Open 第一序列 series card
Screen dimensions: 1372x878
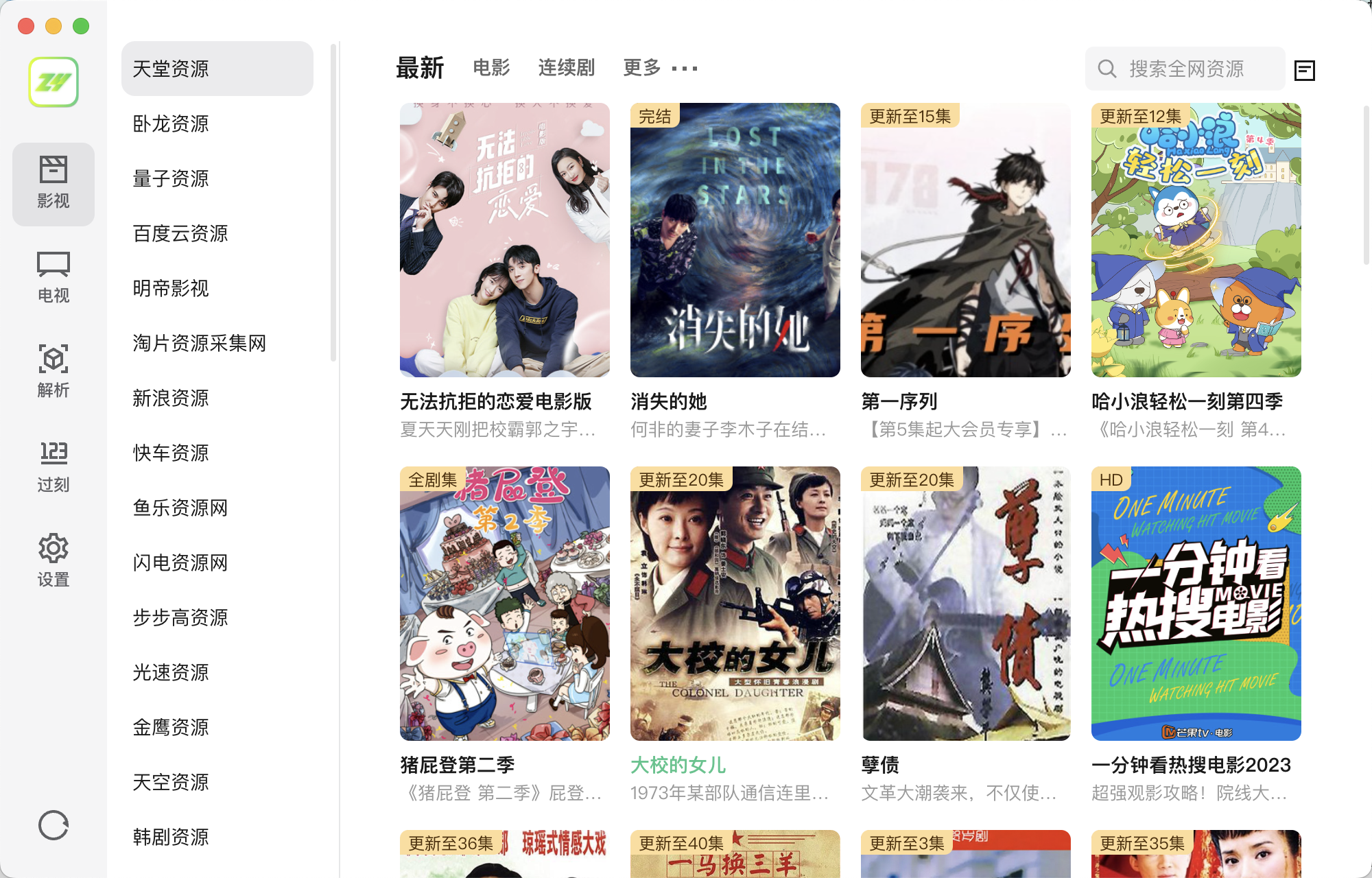point(965,240)
